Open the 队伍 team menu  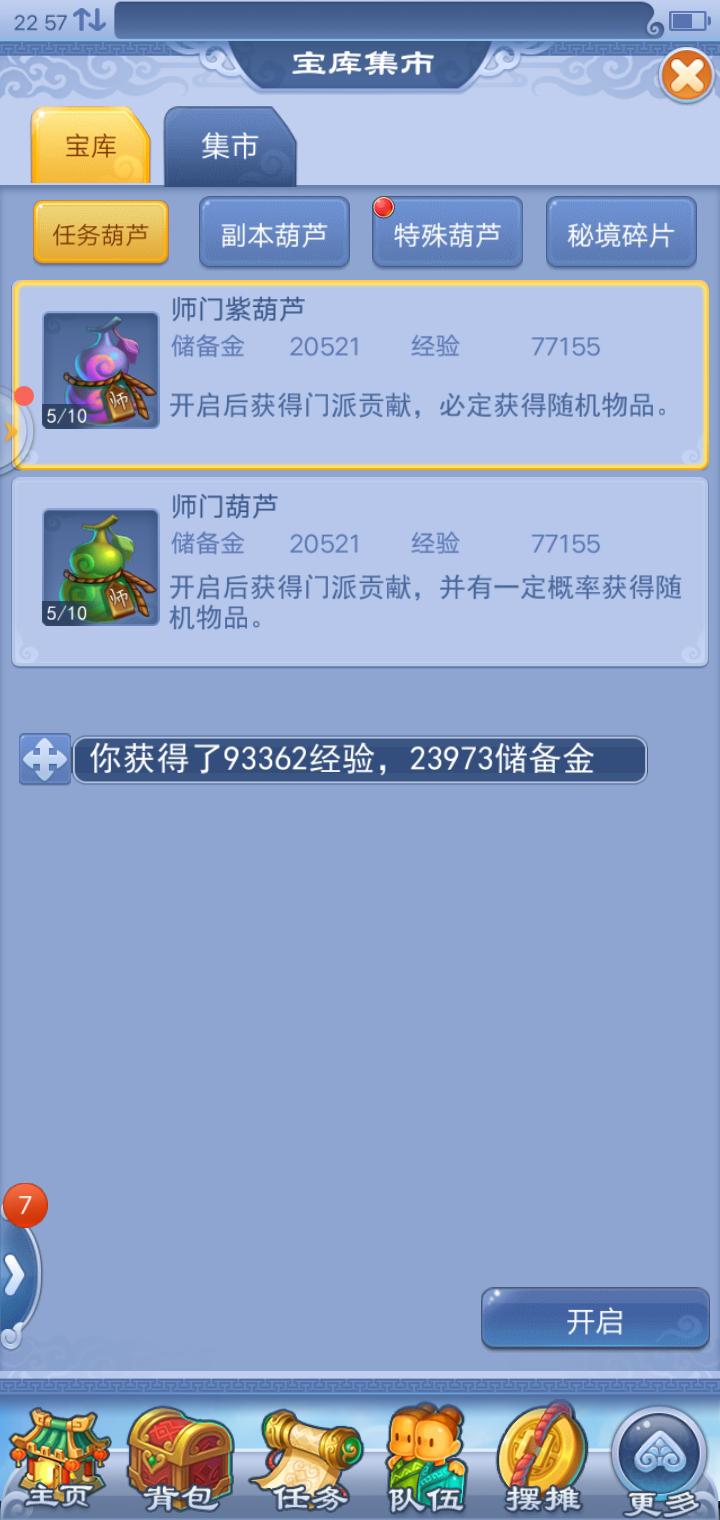pyautogui.click(x=426, y=1461)
